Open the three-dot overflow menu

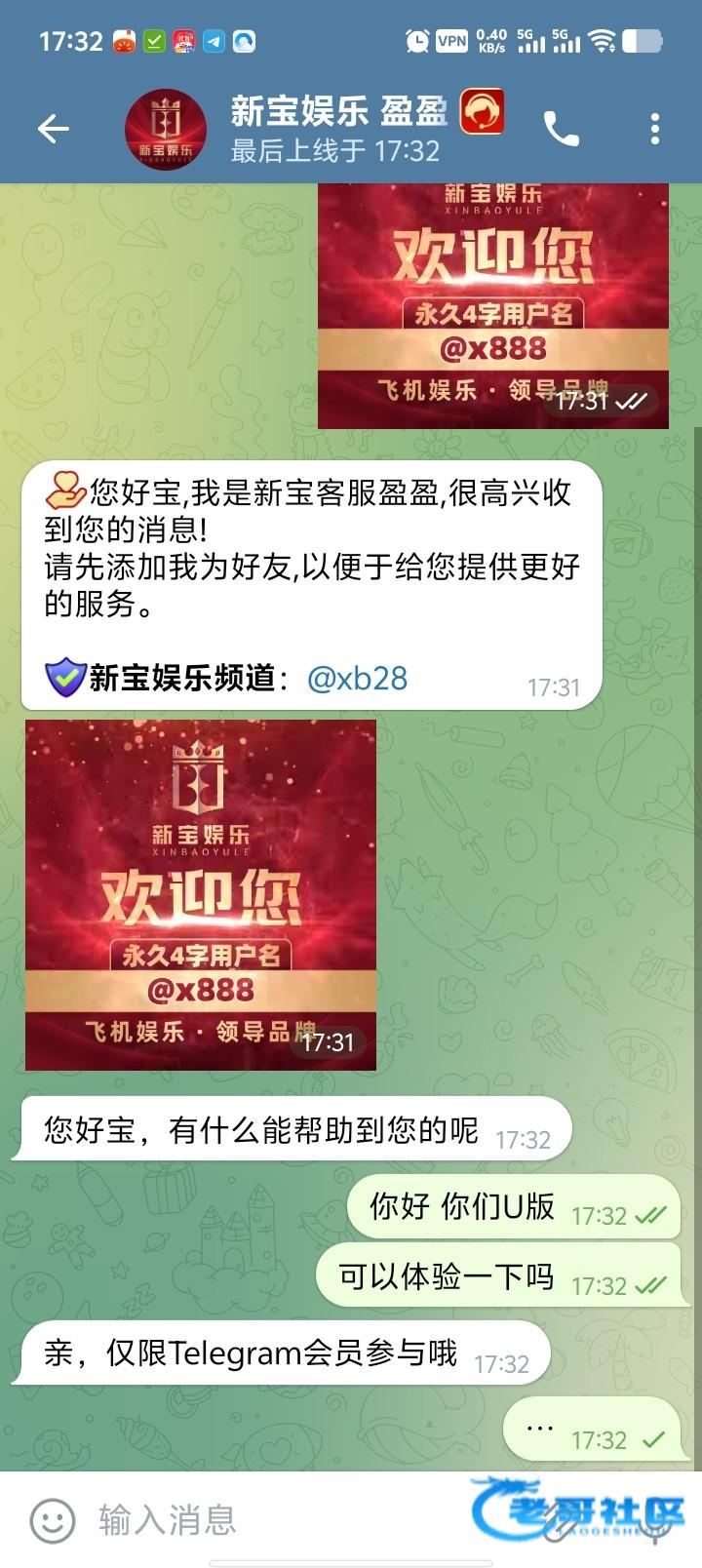tap(654, 129)
